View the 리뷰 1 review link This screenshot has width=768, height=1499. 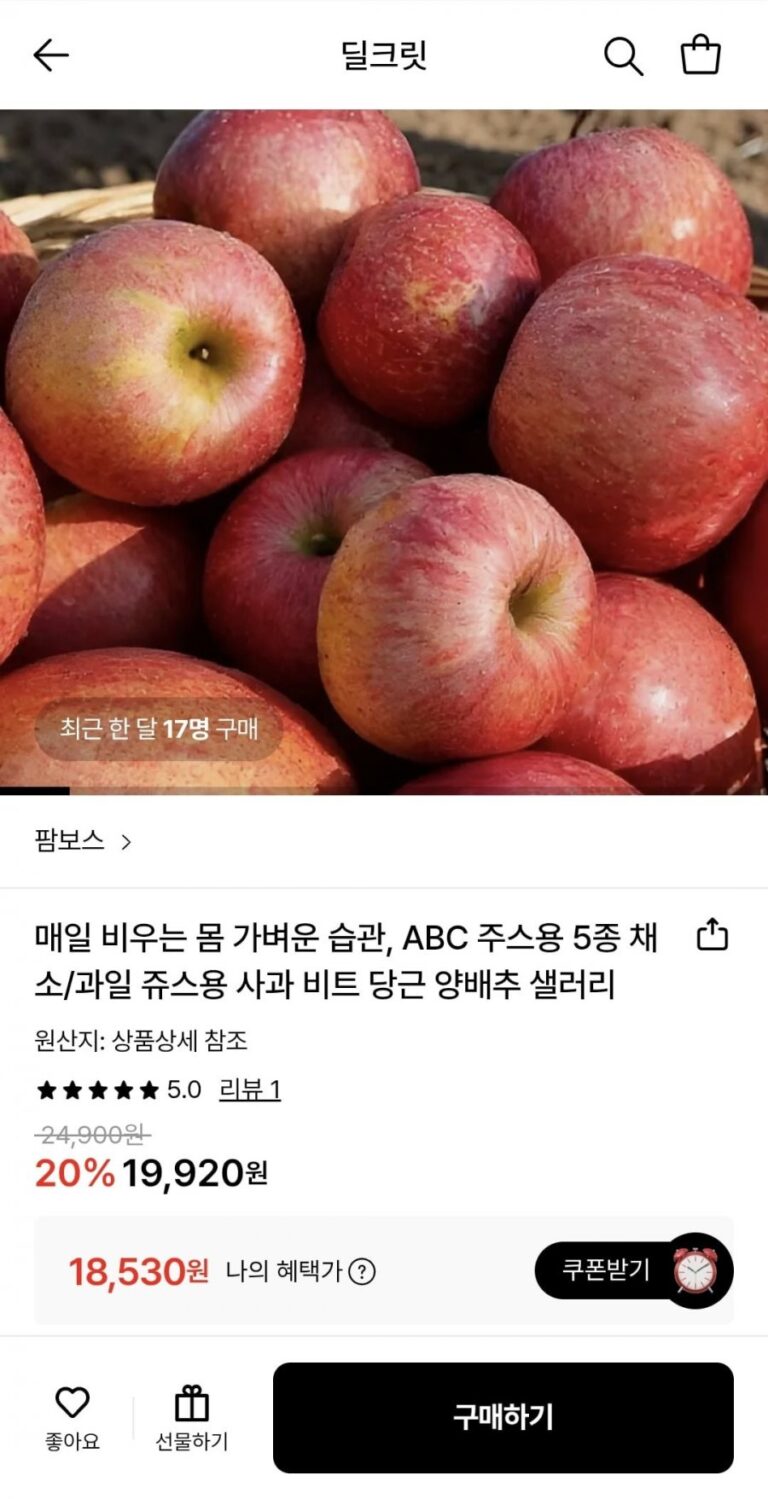[250, 1089]
